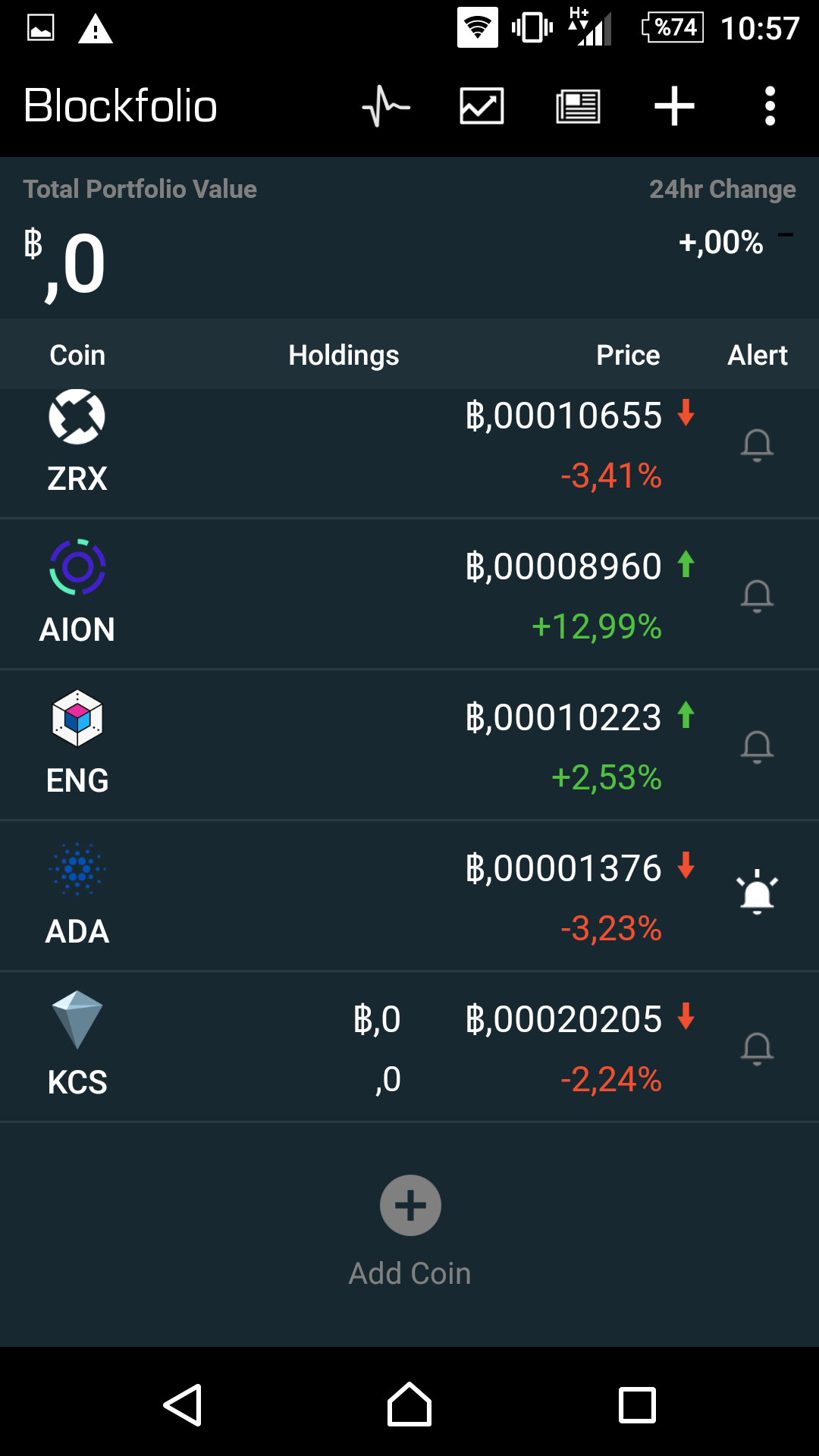The width and height of the screenshot is (819, 1456).
Task: Open the AION coin details
Action: (77, 594)
